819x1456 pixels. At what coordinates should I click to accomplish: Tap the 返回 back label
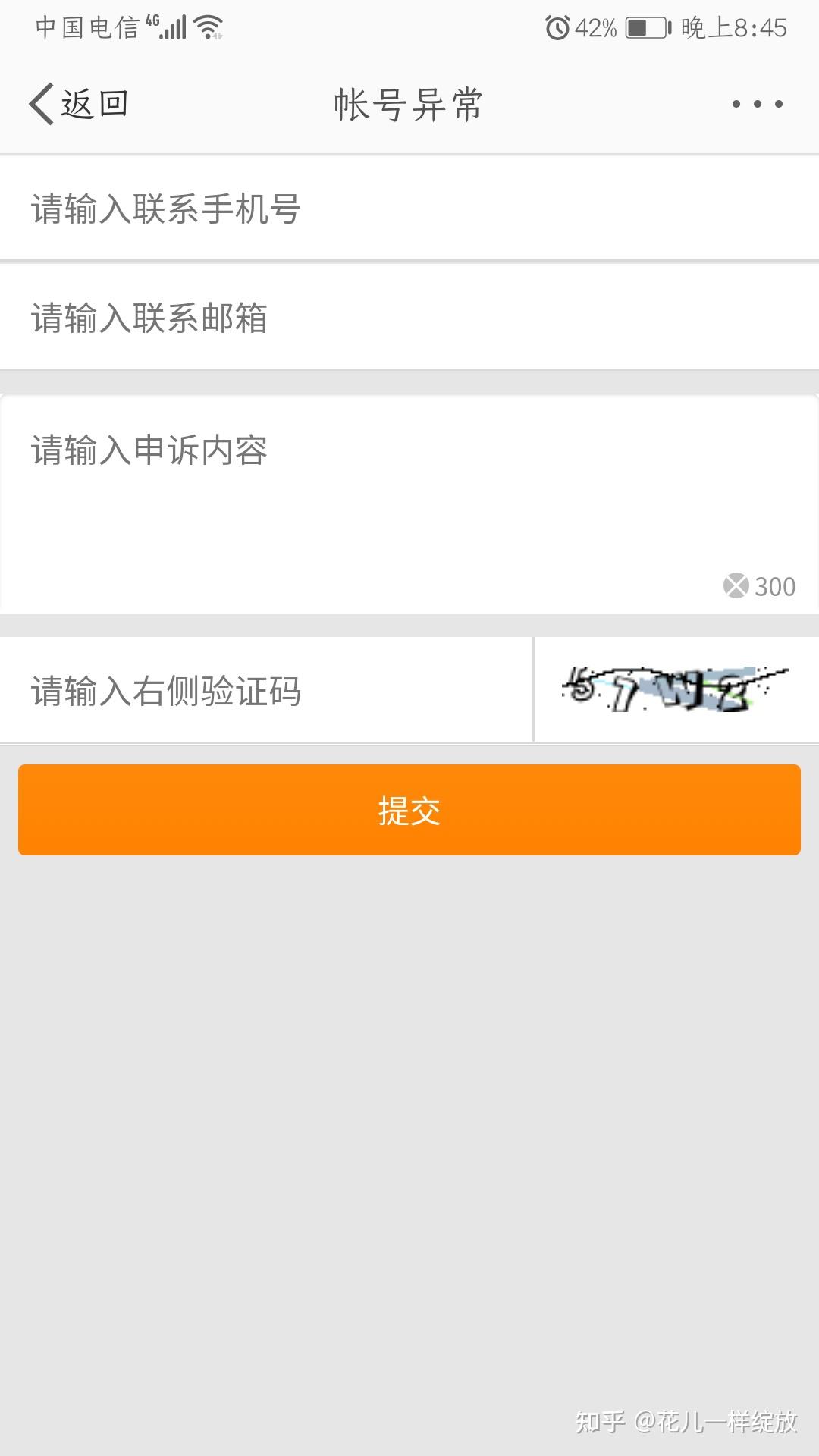click(x=95, y=103)
